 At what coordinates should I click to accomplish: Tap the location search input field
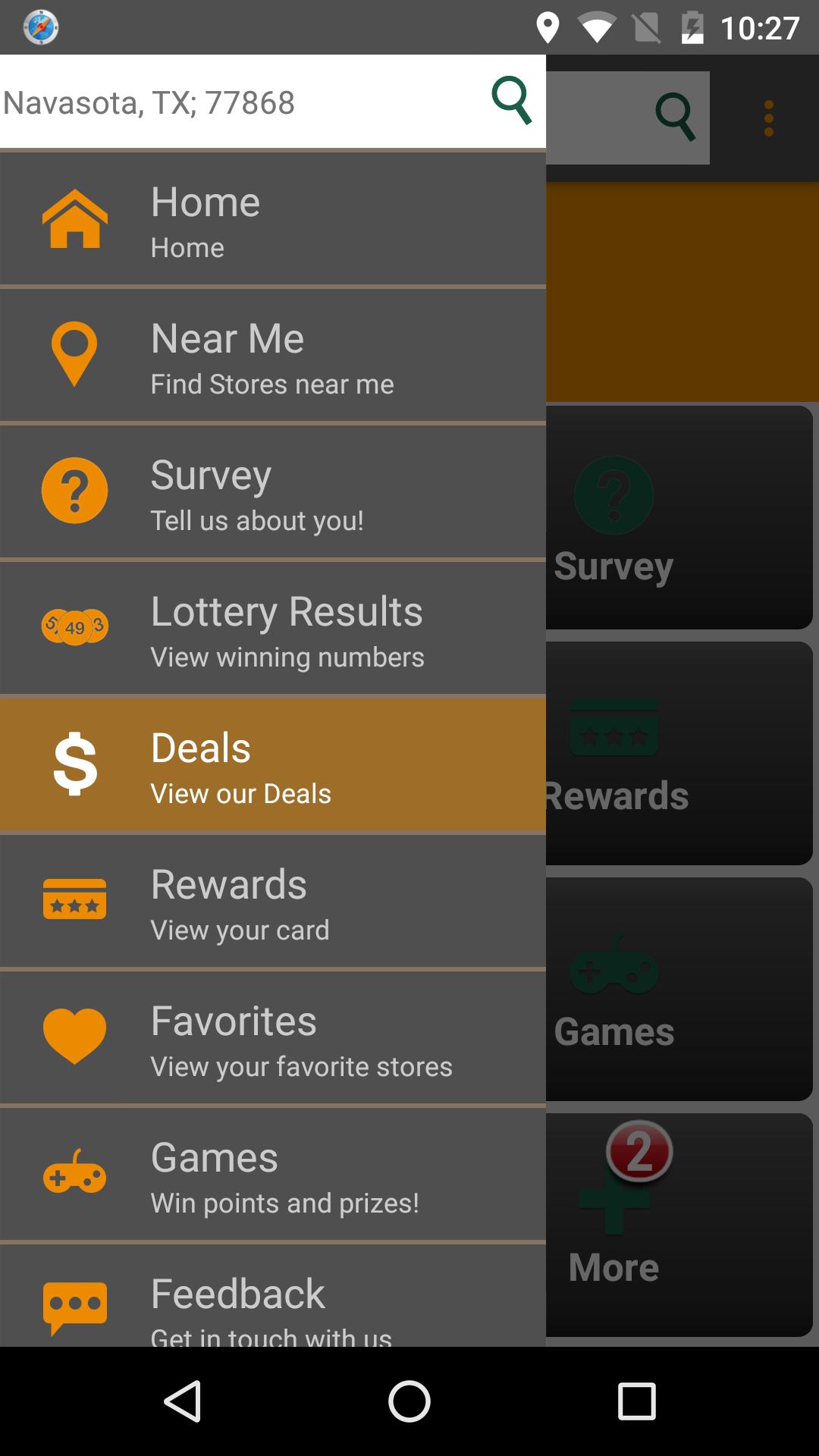pos(227,102)
